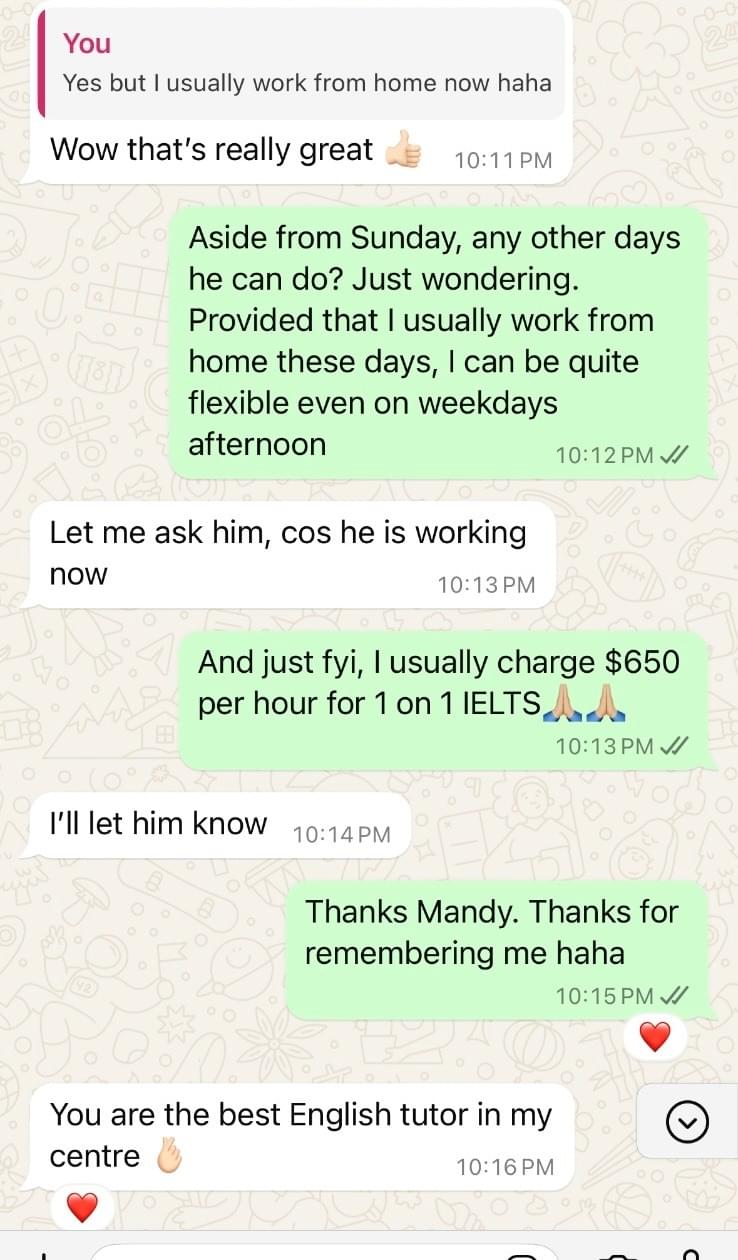This screenshot has height=1260, width=738.
Task: Open quoted reply about working from home
Action: pyautogui.click(x=300, y=63)
